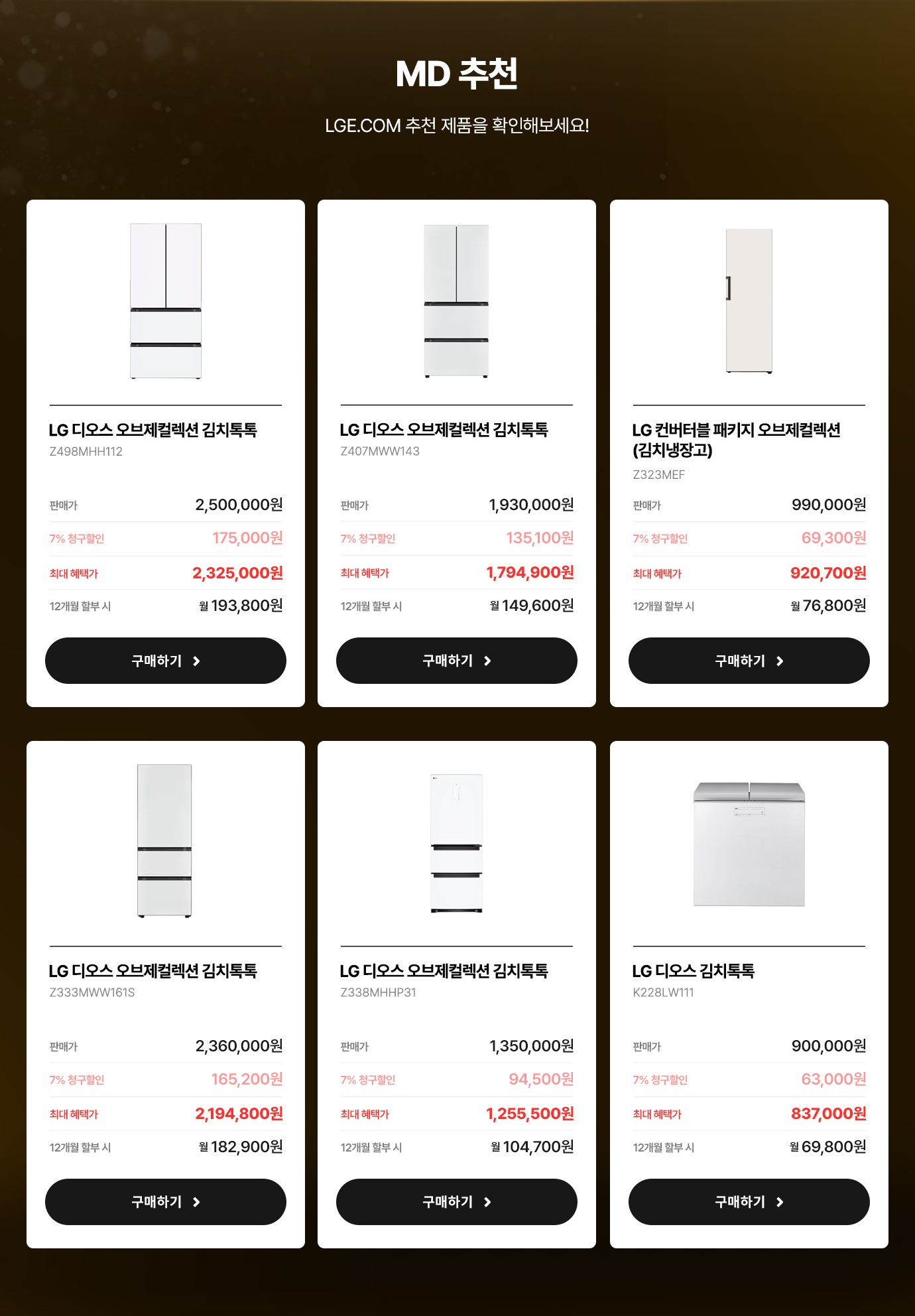
Task: View the Z333MWW161S product image
Action: pyautogui.click(x=164, y=841)
